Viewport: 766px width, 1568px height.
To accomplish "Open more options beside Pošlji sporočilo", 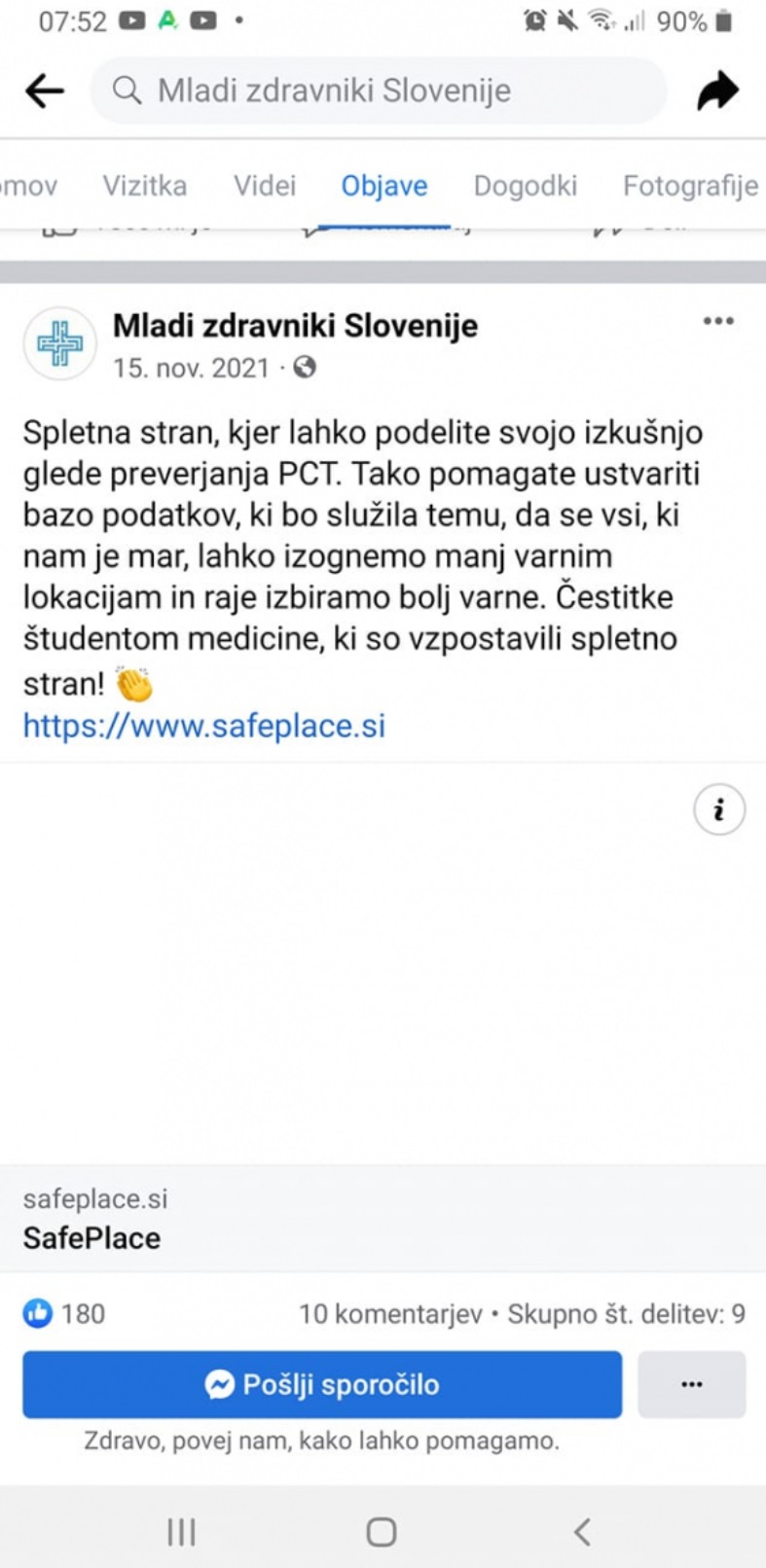I will coord(691,1384).
